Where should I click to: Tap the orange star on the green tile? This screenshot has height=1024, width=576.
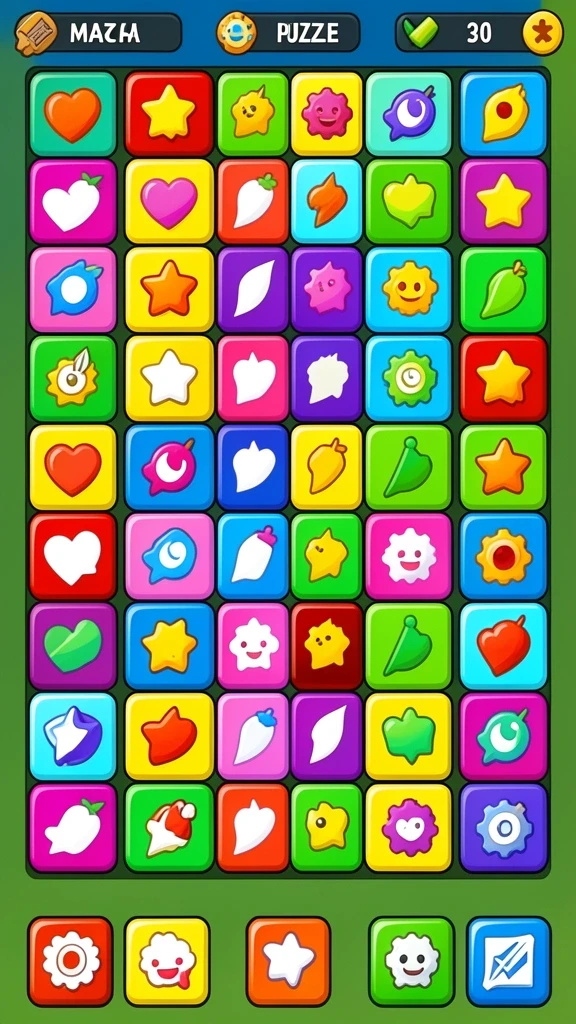503,468
